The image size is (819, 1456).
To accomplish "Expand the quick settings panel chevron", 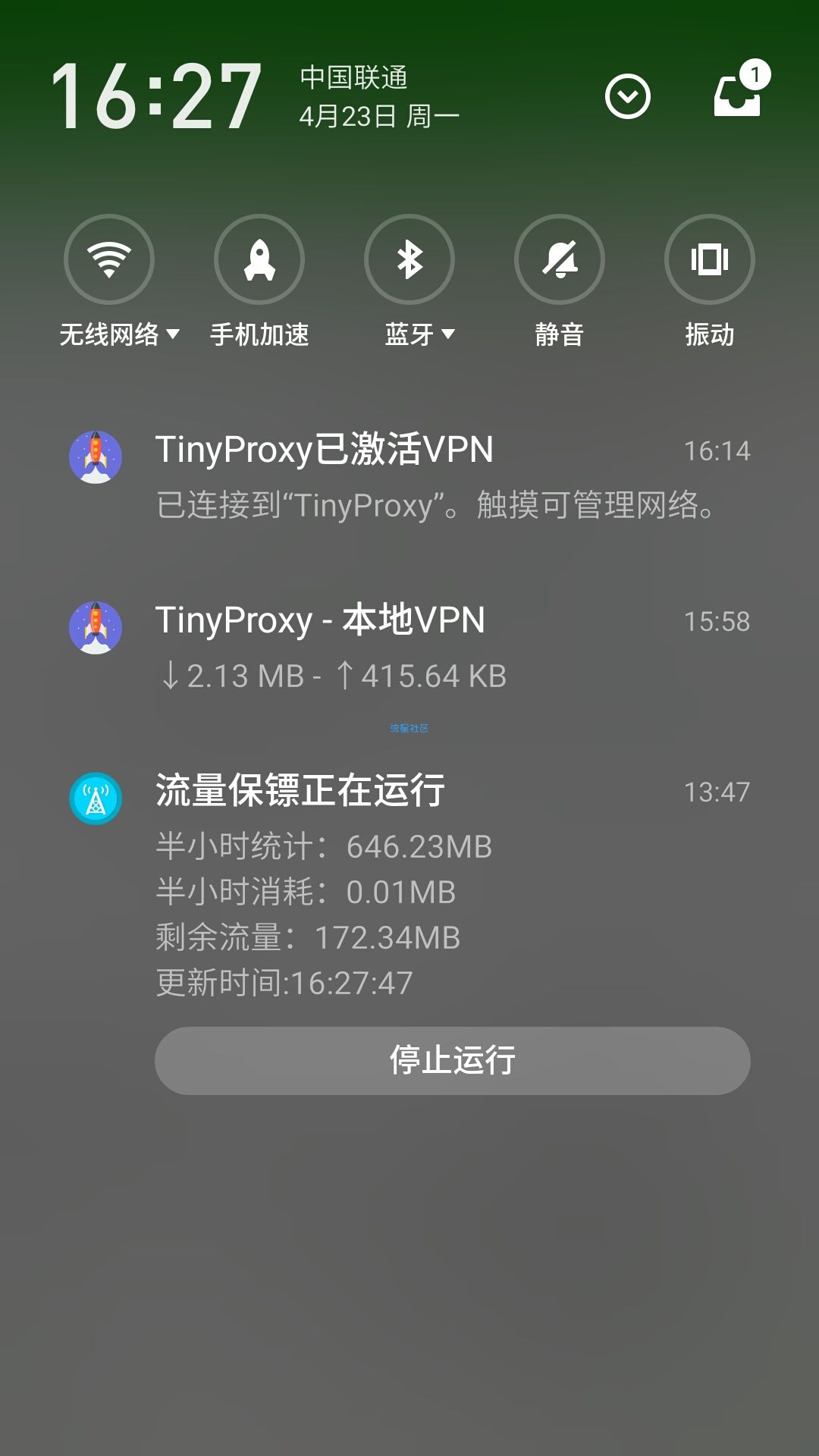I will pyautogui.click(x=628, y=96).
